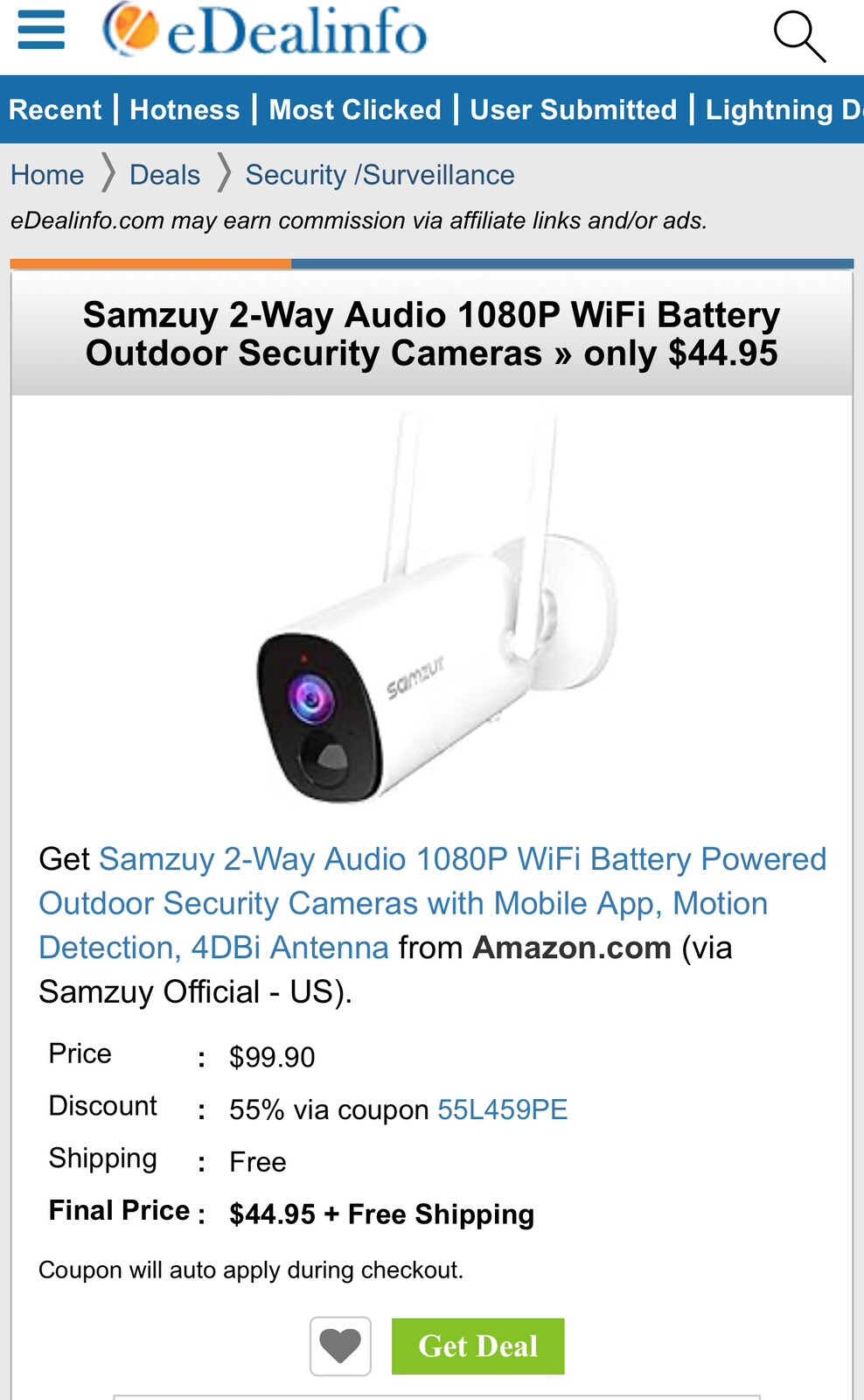
Task: Open the hamburger menu
Action: [41, 30]
